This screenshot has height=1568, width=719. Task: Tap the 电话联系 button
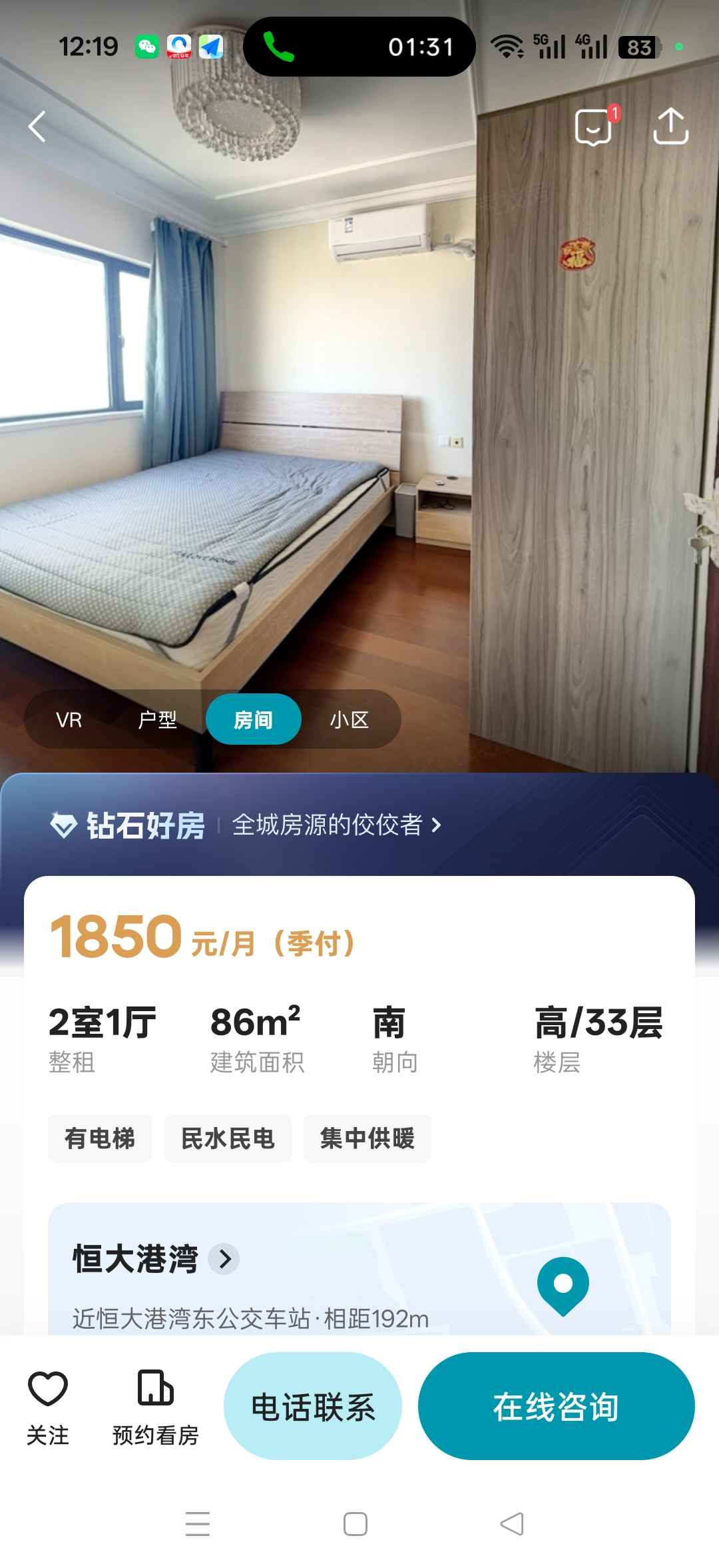point(313,1407)
